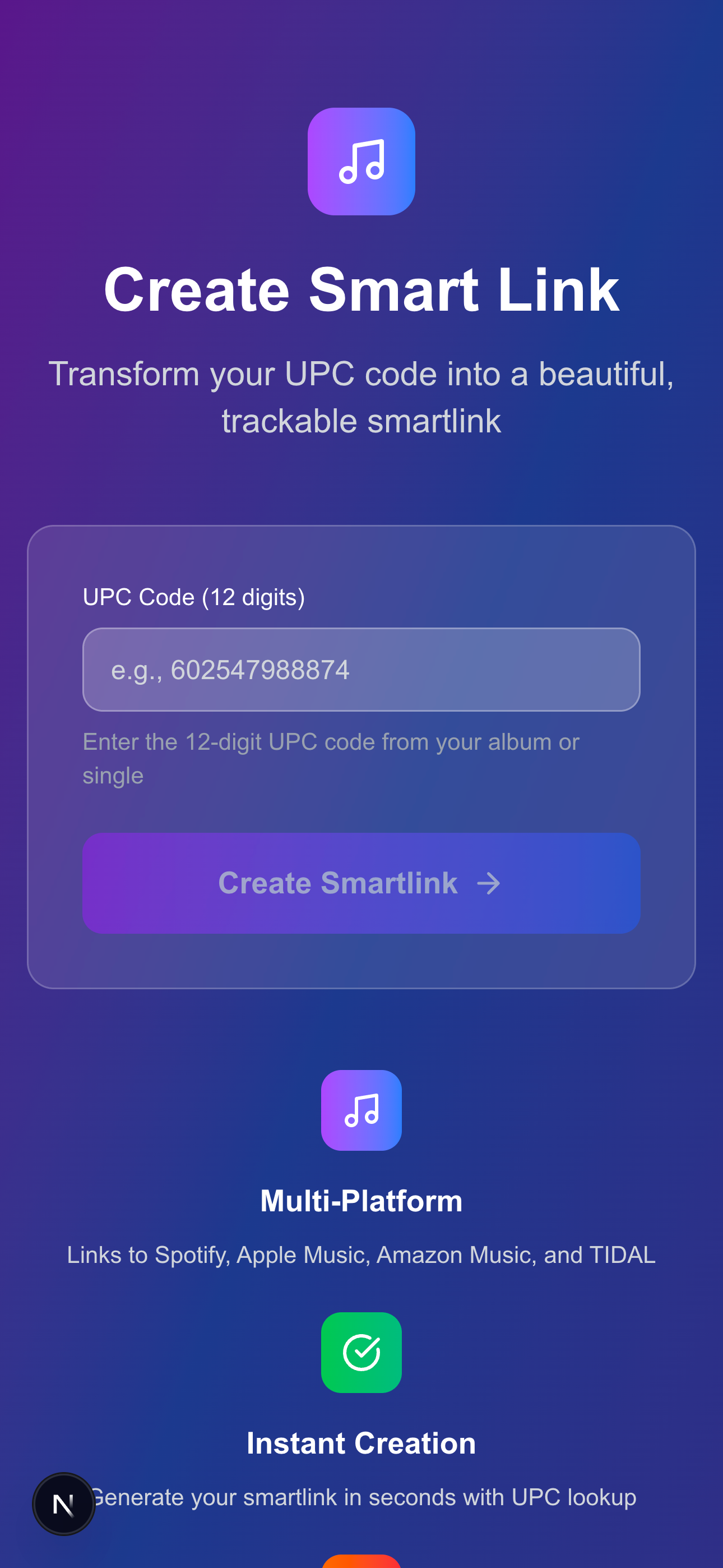Click the trackable smartlink subtitle text
This screenshot has height=1568, width=723.
[x=361, y=396]
